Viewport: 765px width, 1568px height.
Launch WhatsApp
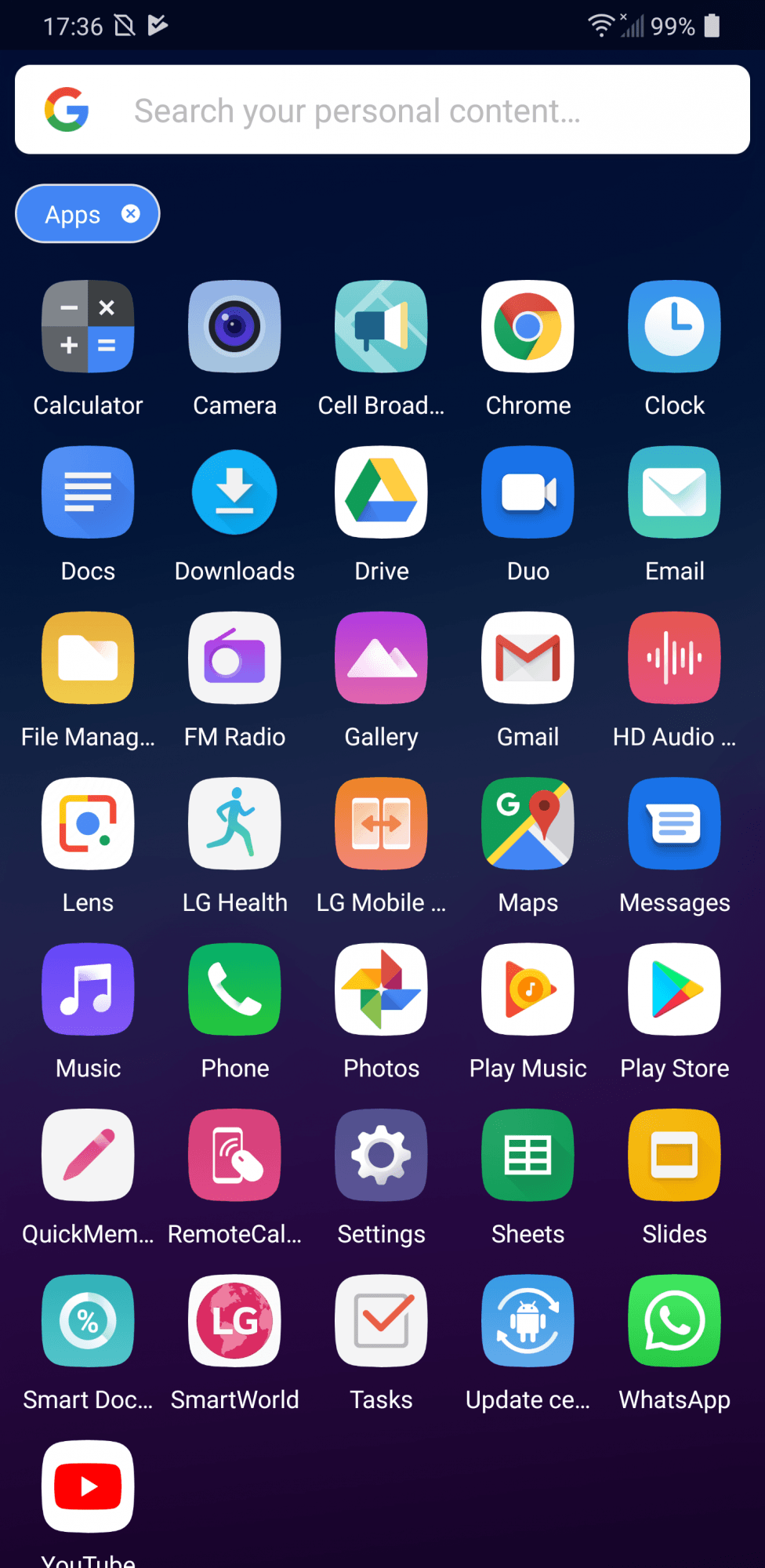click(x=674, y=1321)
